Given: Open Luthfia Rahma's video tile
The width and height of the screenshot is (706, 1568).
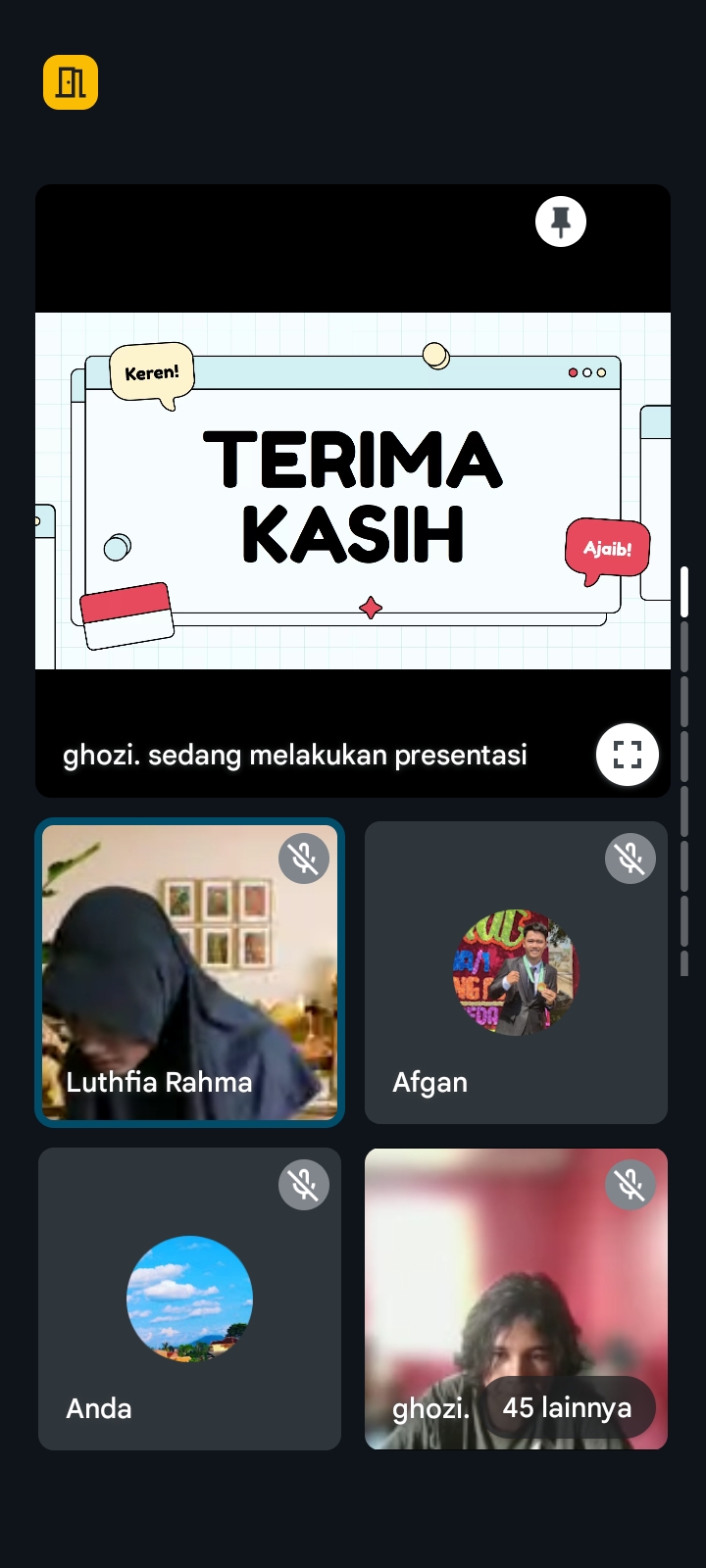Looking at the screenshot, I should click(189, 972).
